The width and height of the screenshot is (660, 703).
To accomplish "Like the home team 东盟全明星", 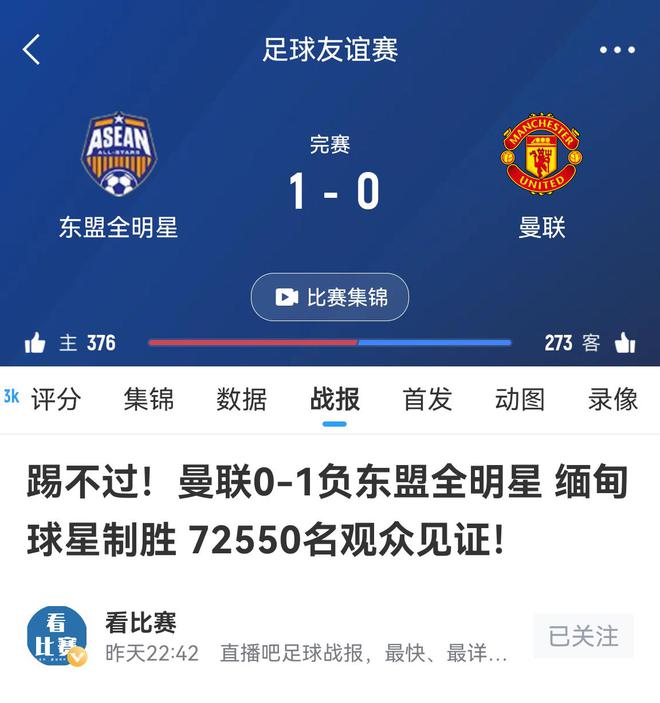I will (x=36, y=343).
